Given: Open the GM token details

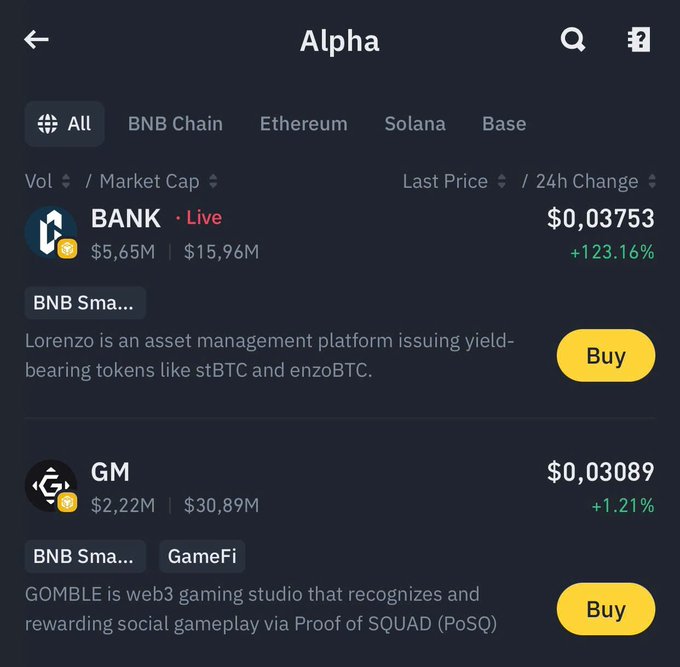Looking at the screenshot, I should pyautogui.click(x=110, y=472).
